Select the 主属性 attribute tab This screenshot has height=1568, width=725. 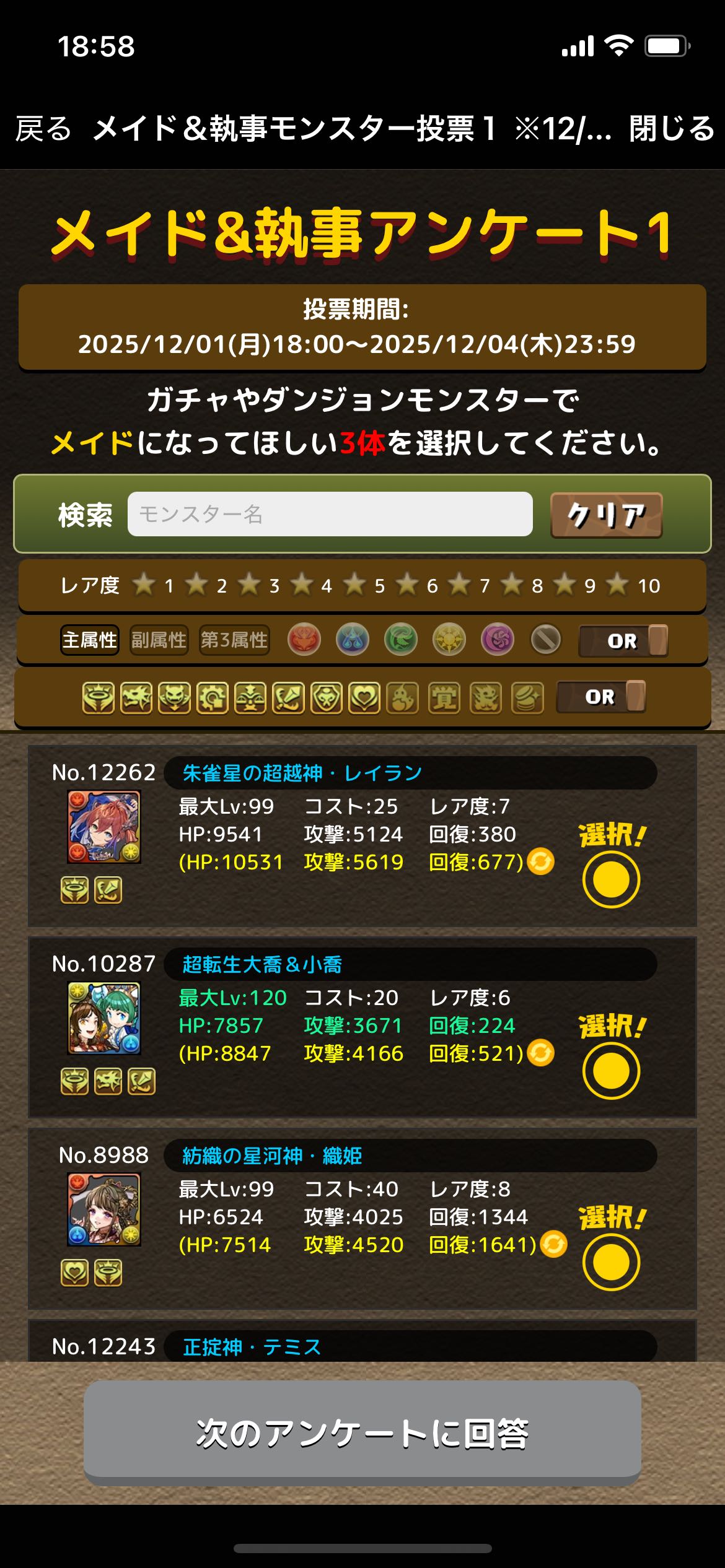(x=90, y=640)
